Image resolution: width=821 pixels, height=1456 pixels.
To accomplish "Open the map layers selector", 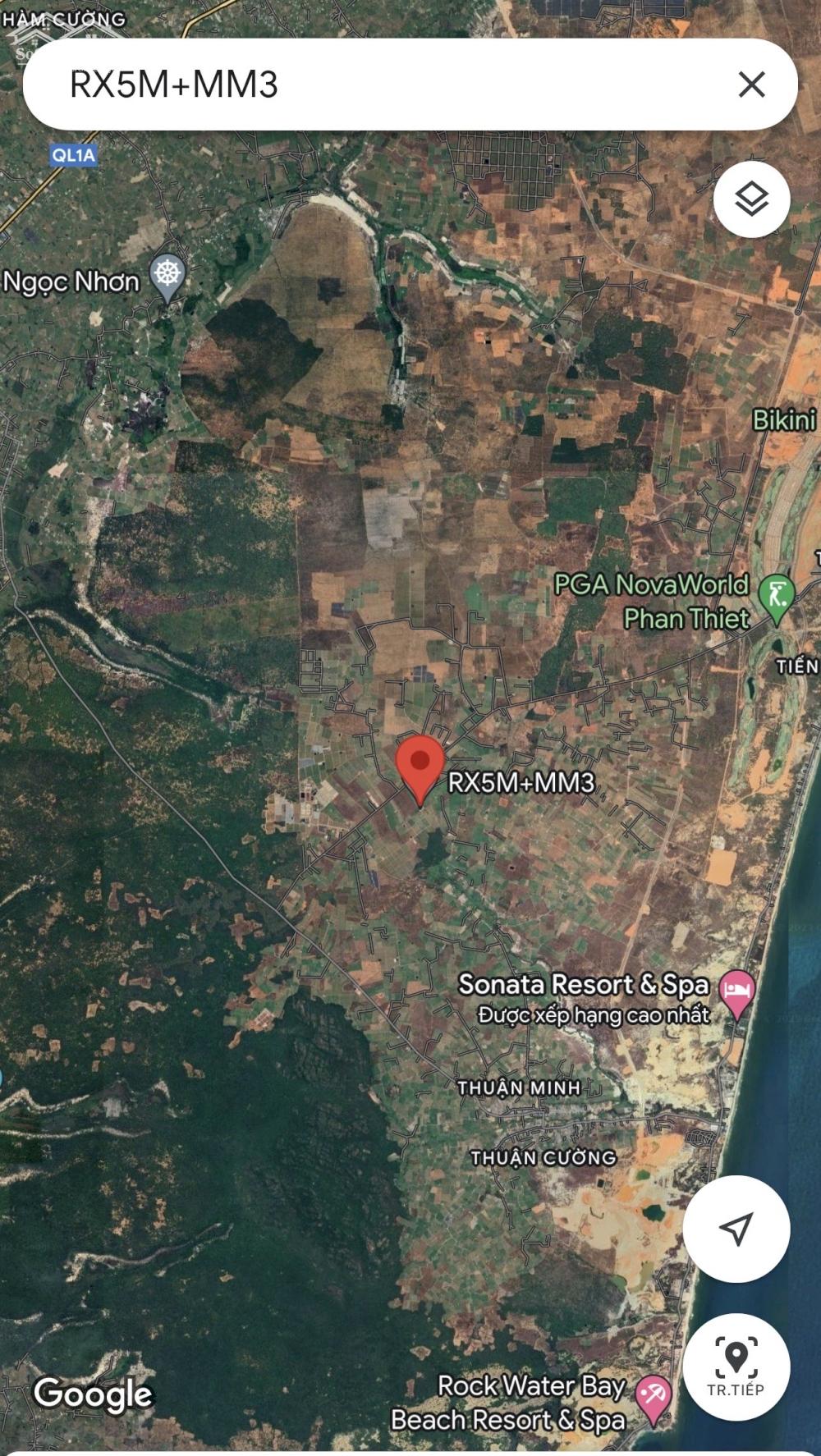I will tap(751, 199).
